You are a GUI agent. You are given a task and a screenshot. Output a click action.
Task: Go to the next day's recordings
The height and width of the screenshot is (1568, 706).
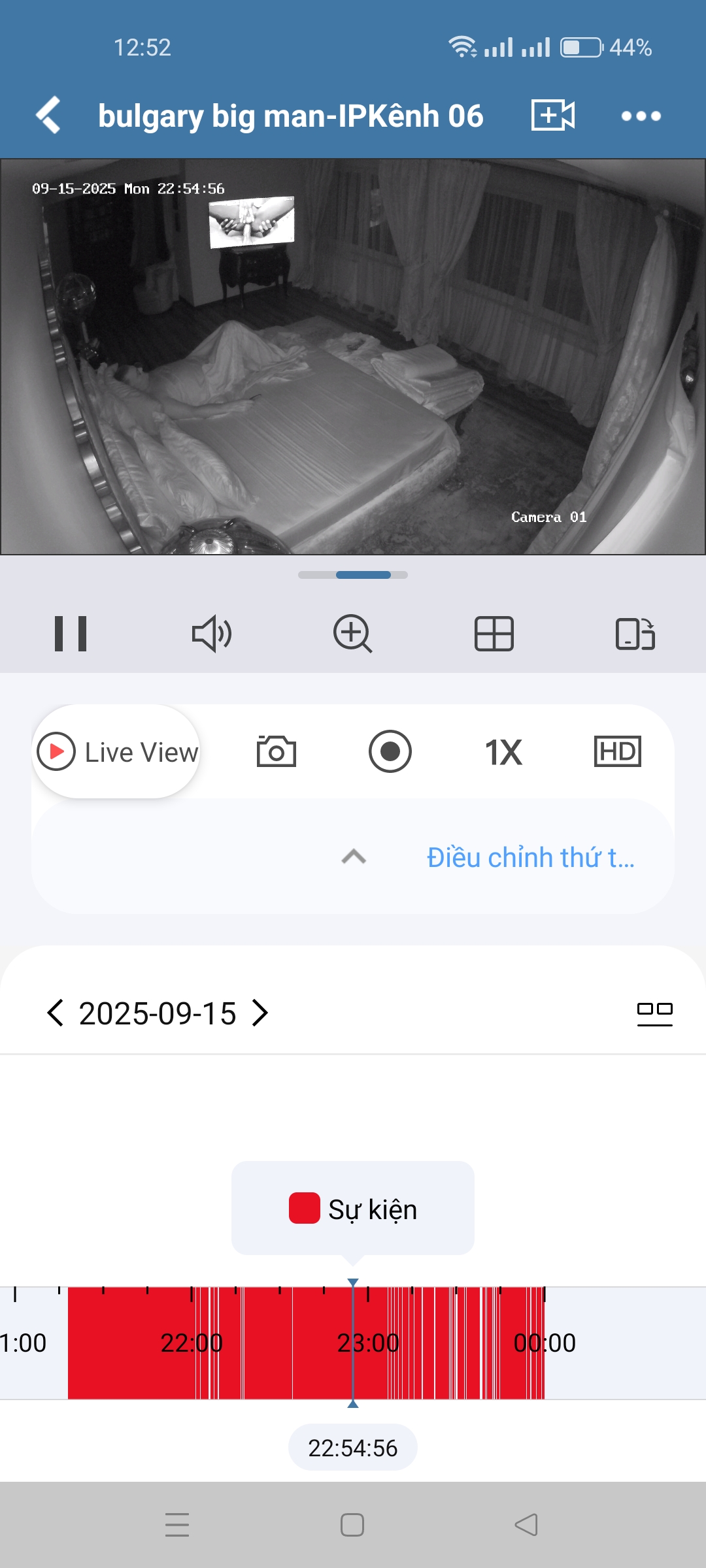(x=260, y=1013)
